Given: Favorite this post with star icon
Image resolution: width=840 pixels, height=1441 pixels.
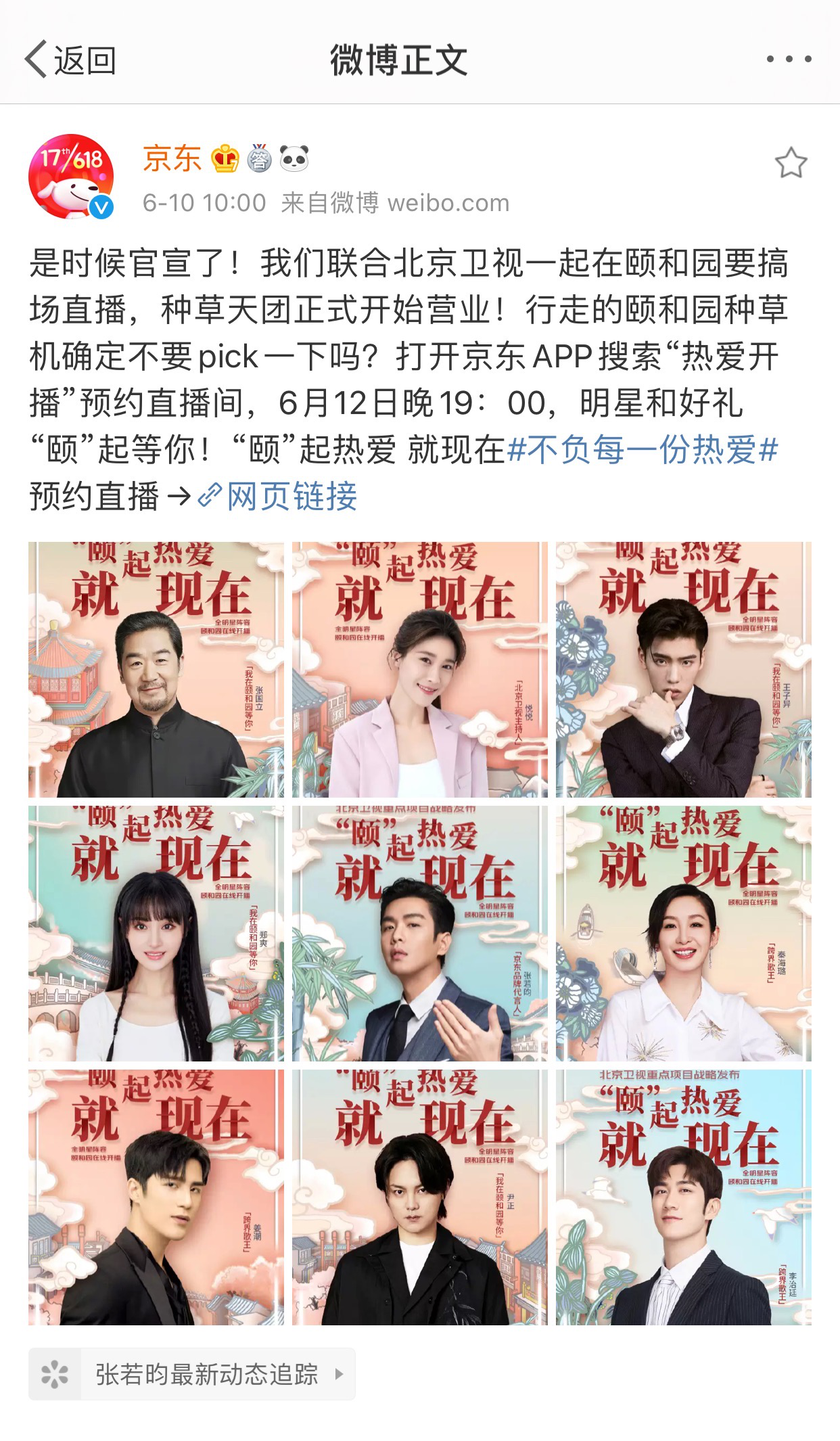Looking at the screenshot, I should [x=790, y=163].
